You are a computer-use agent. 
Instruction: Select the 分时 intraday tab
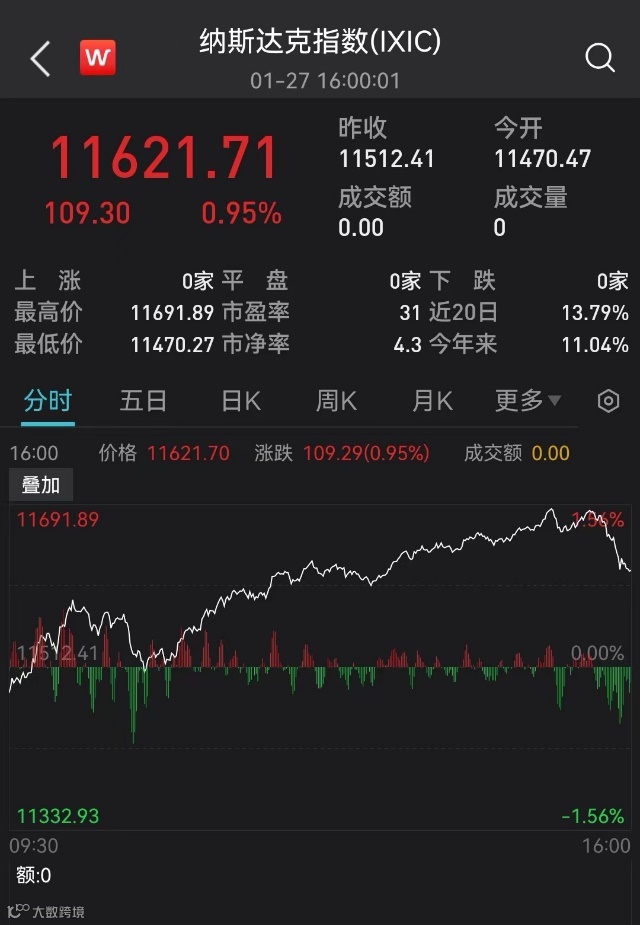(x=48, y=401)
